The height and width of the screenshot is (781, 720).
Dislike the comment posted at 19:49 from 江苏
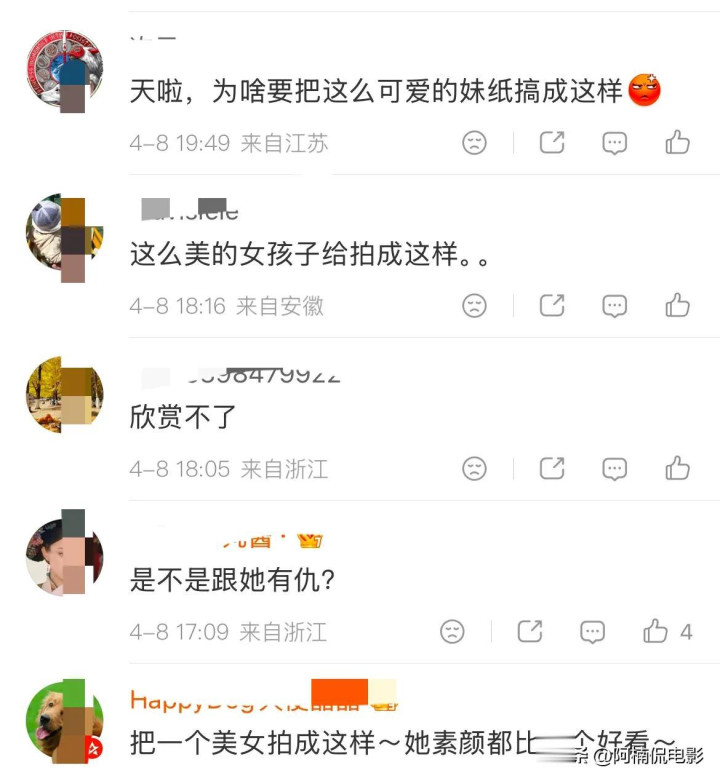(x=474, y=143)
